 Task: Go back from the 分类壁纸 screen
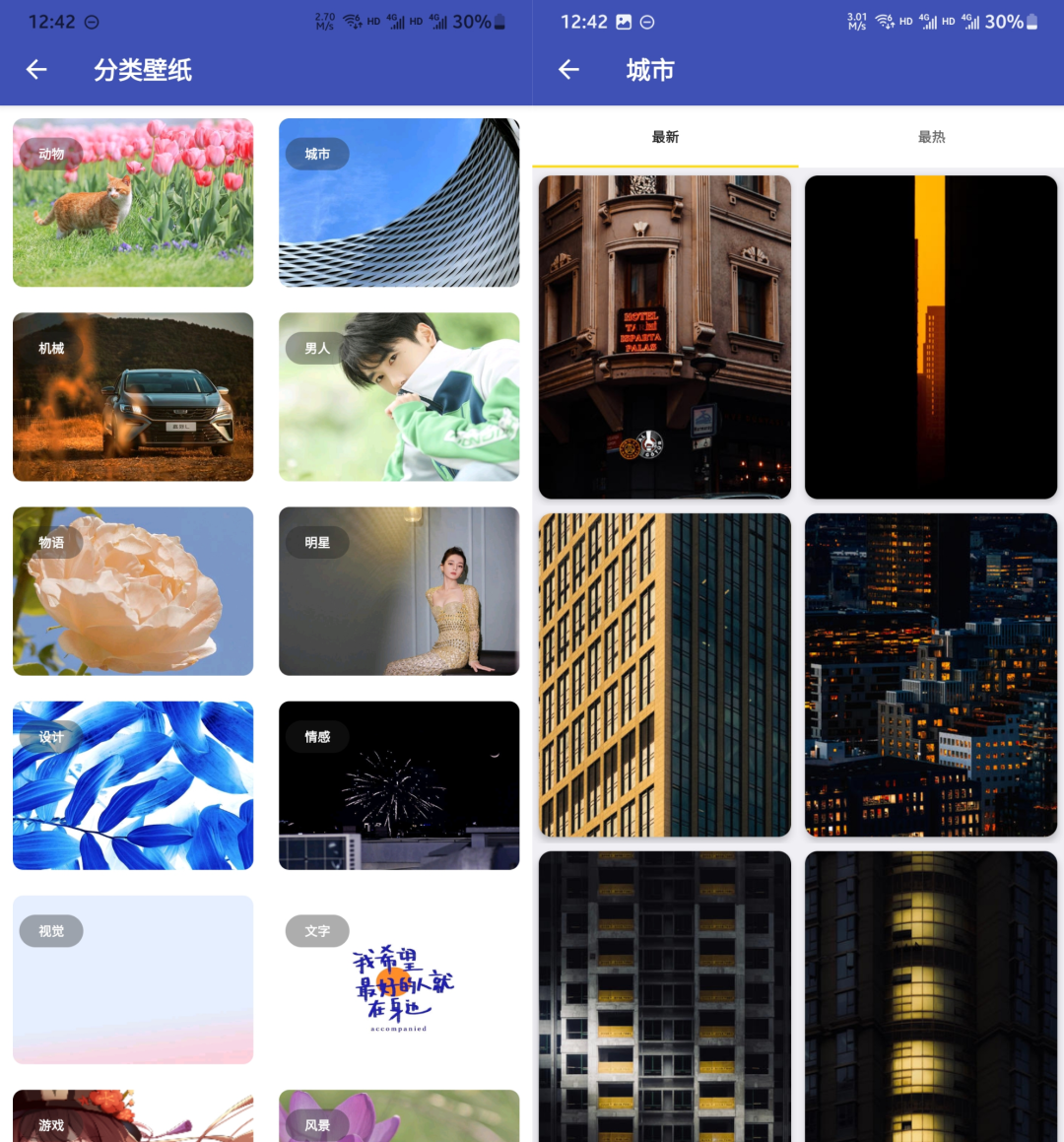click(x=36, y=70)
